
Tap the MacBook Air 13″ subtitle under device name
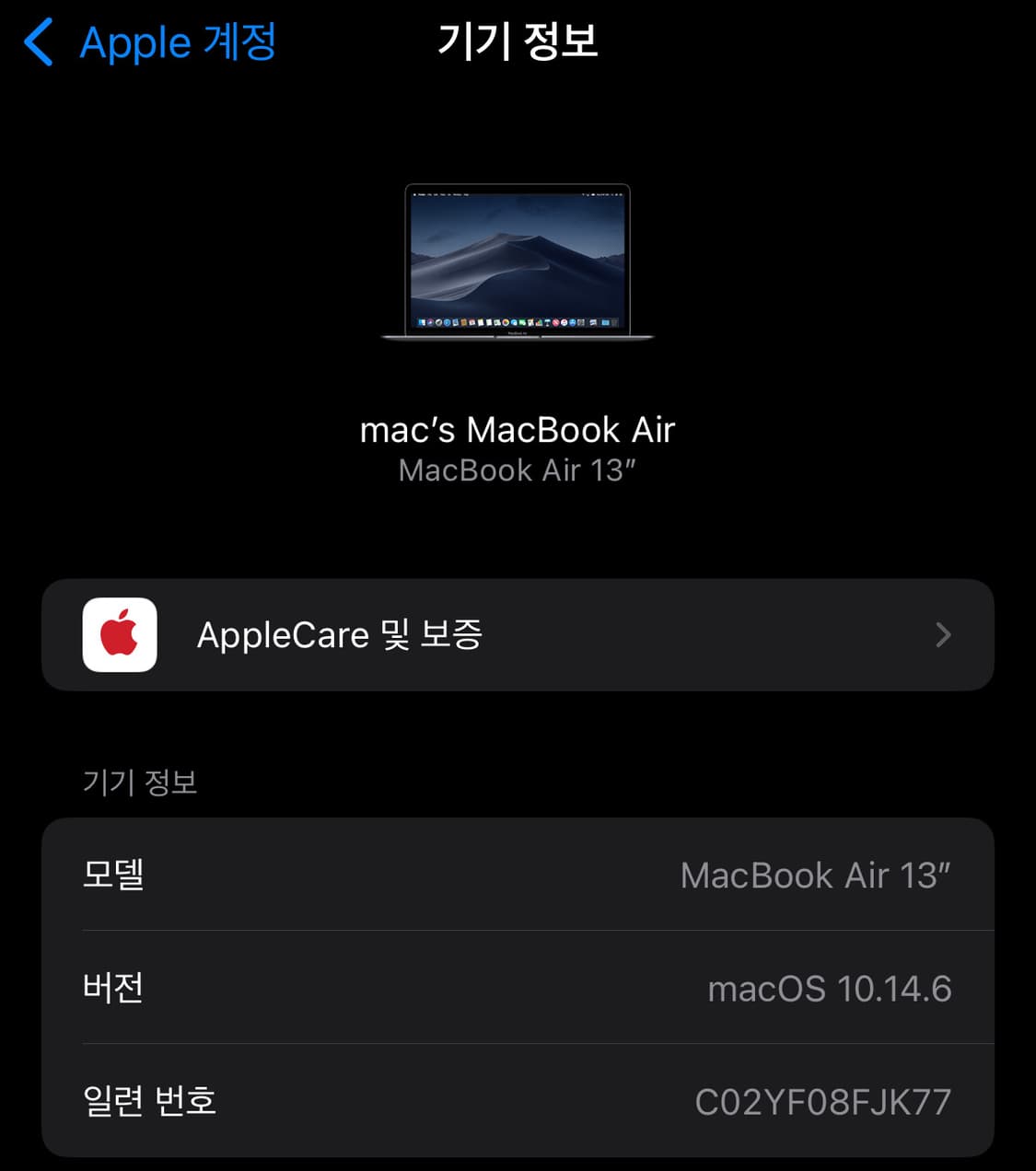[518, 470]
